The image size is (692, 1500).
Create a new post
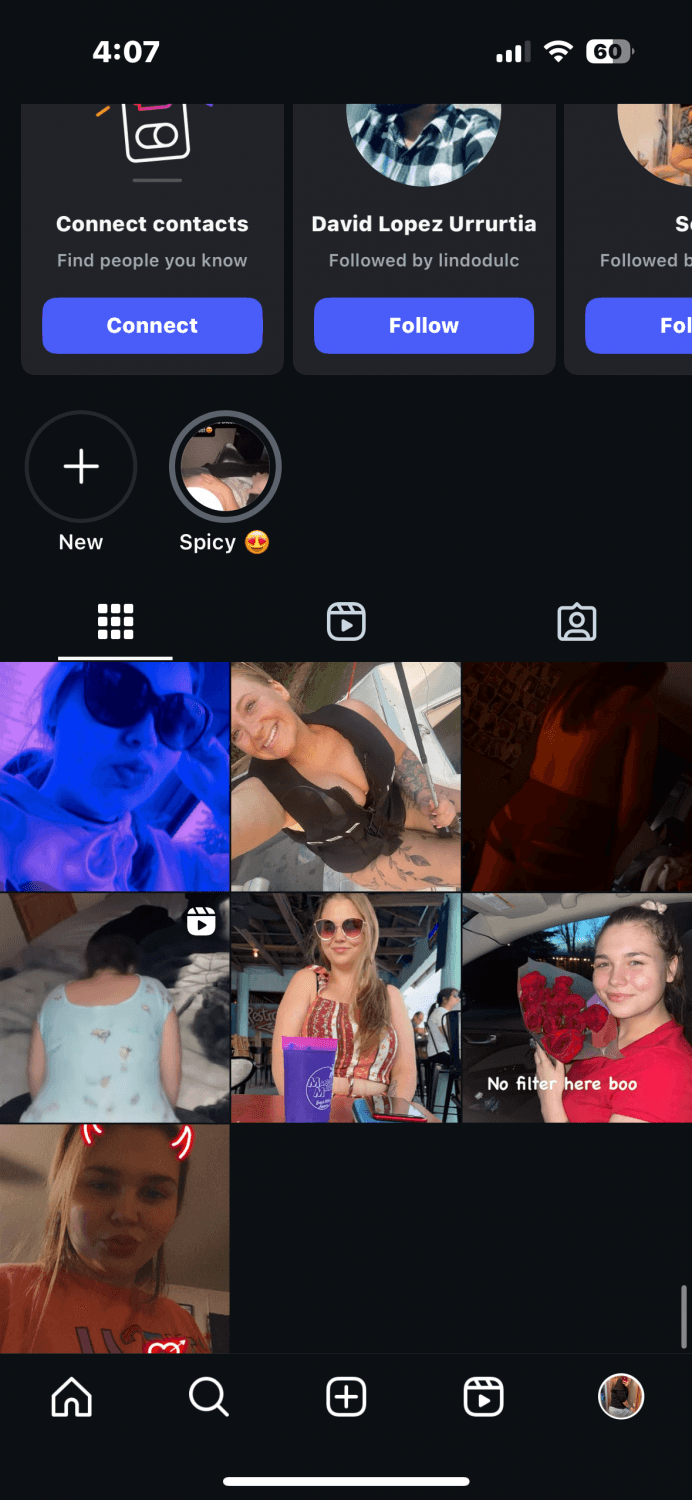point(346,1397)
